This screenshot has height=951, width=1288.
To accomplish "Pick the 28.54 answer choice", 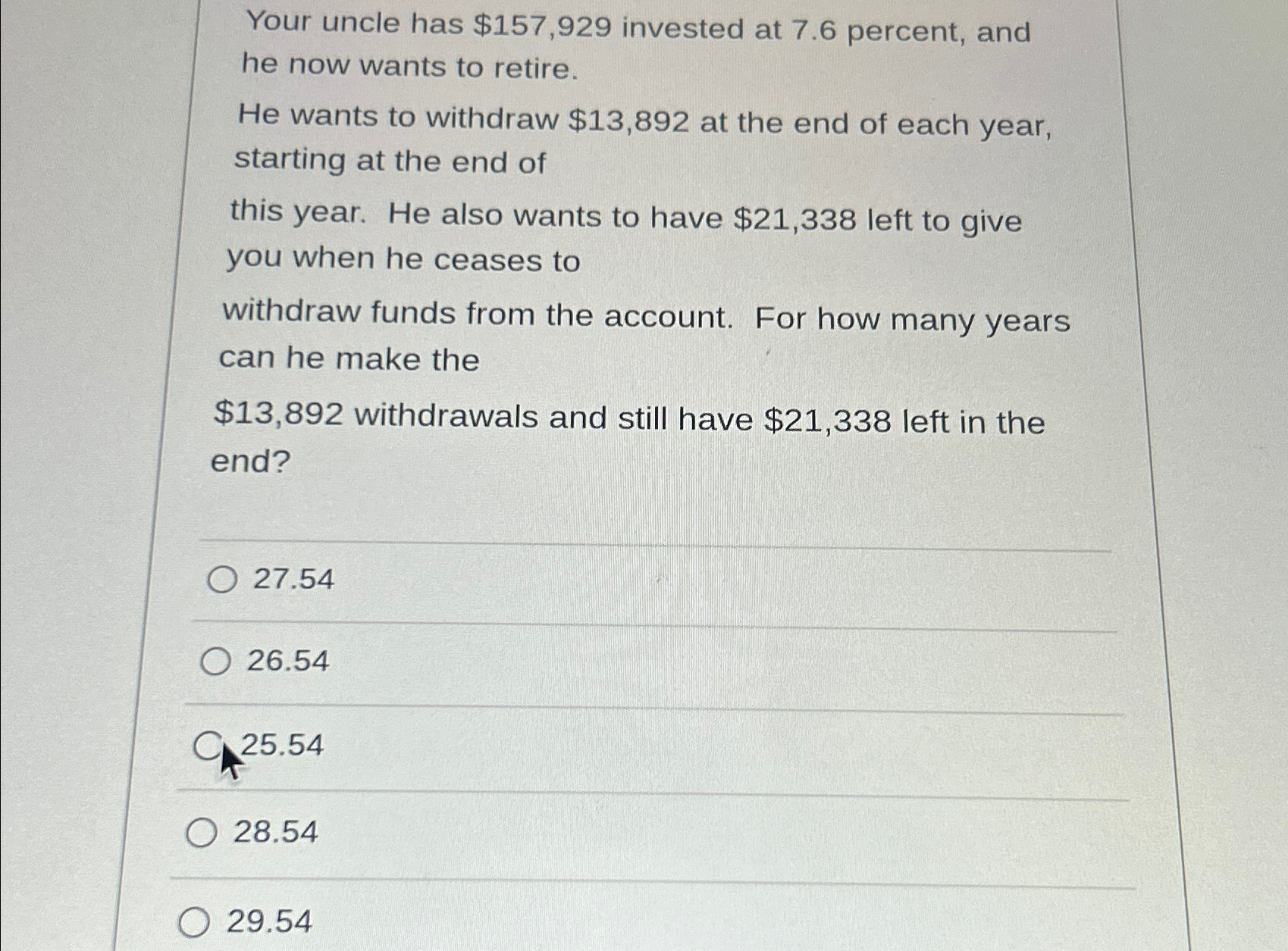I will [201, 833].
